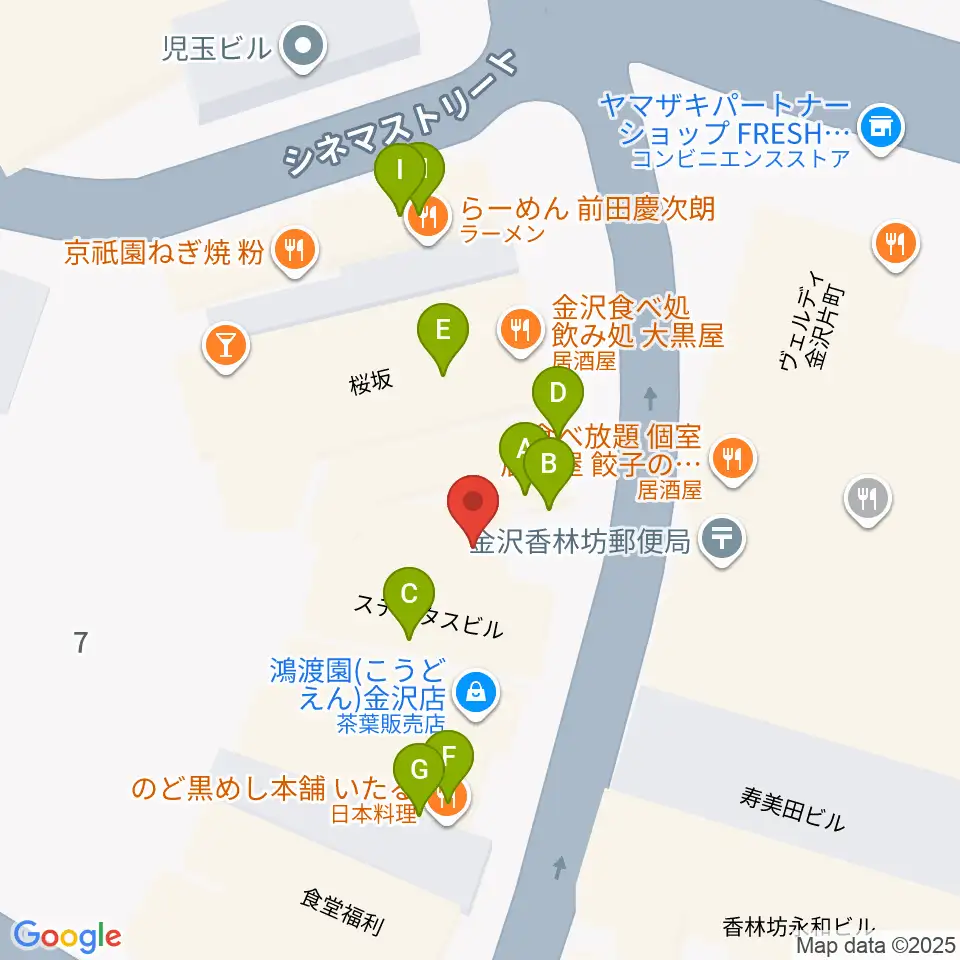Open 京祇園ねぎ焼 粉 restaurant pin
The width and height of the screenshot is (960, 960).
(x=295, y=251)
